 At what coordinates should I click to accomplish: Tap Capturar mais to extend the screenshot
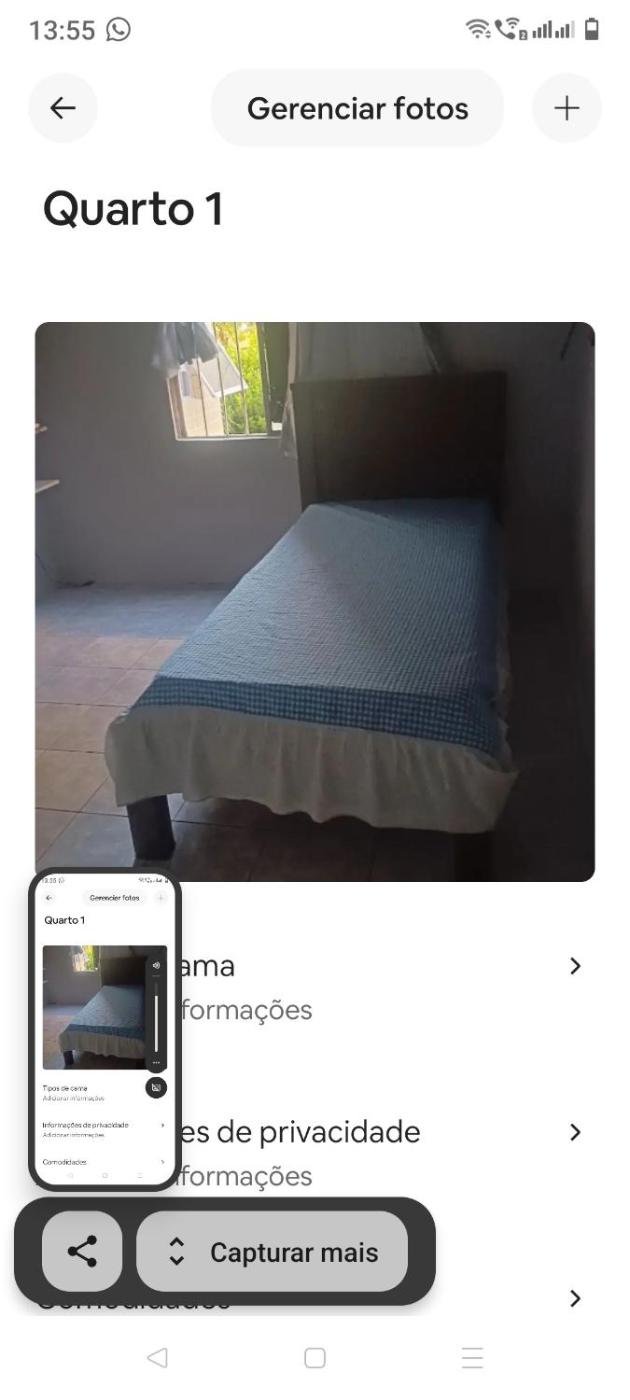(272, 1251)
